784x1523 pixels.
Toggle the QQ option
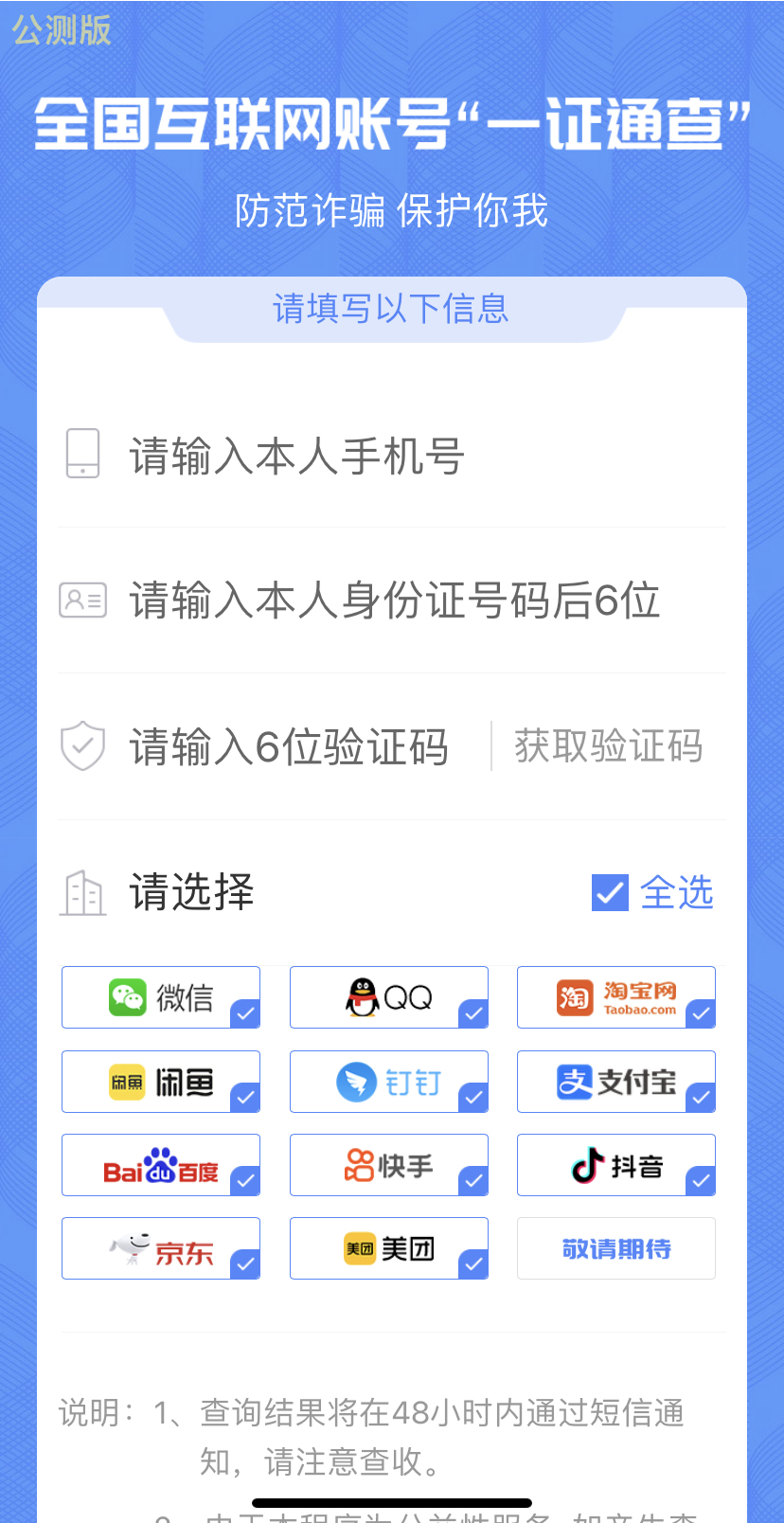[389, 997]
